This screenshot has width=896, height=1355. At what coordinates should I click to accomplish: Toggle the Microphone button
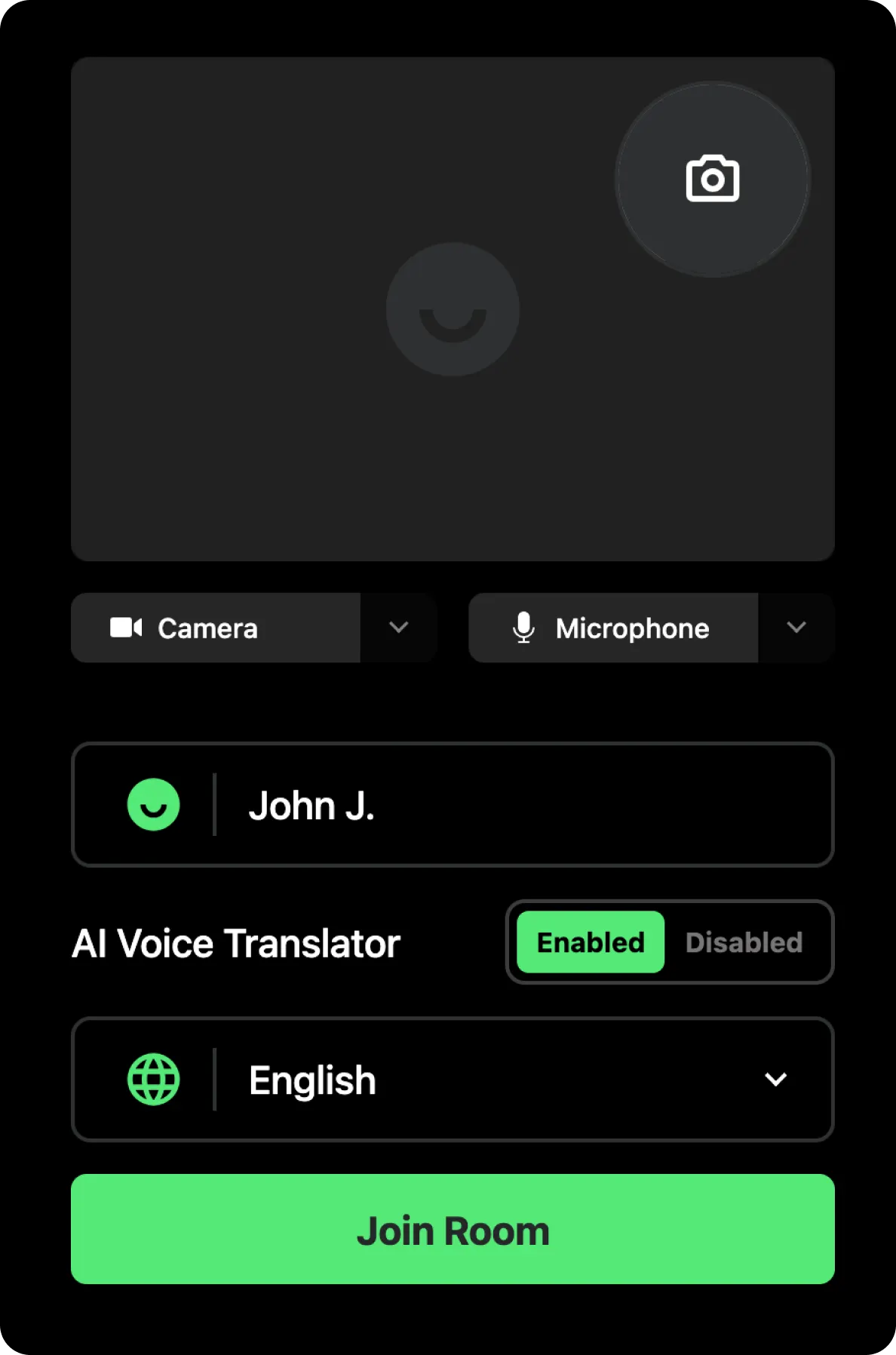tap(612, 628)
